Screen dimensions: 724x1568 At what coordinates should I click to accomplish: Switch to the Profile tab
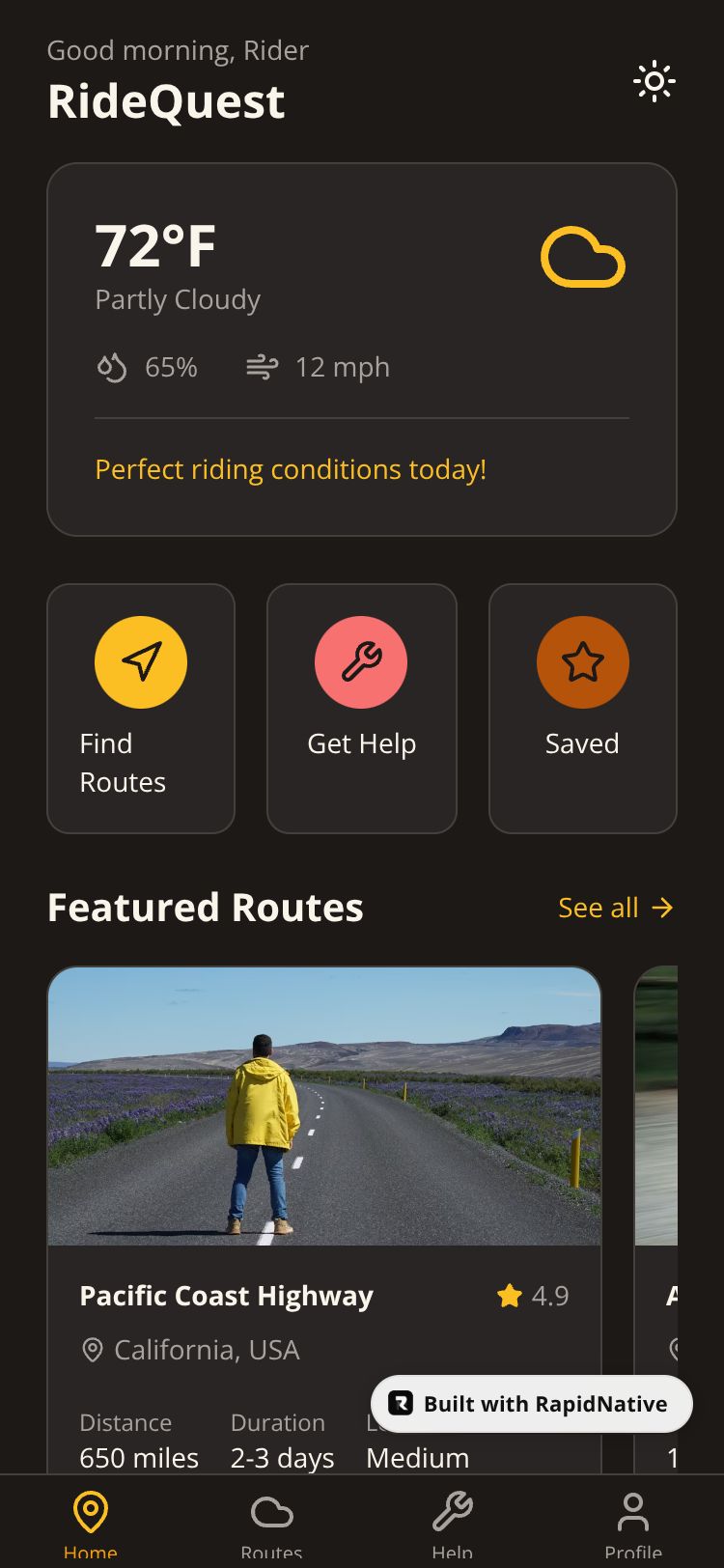click(633, 1523)
